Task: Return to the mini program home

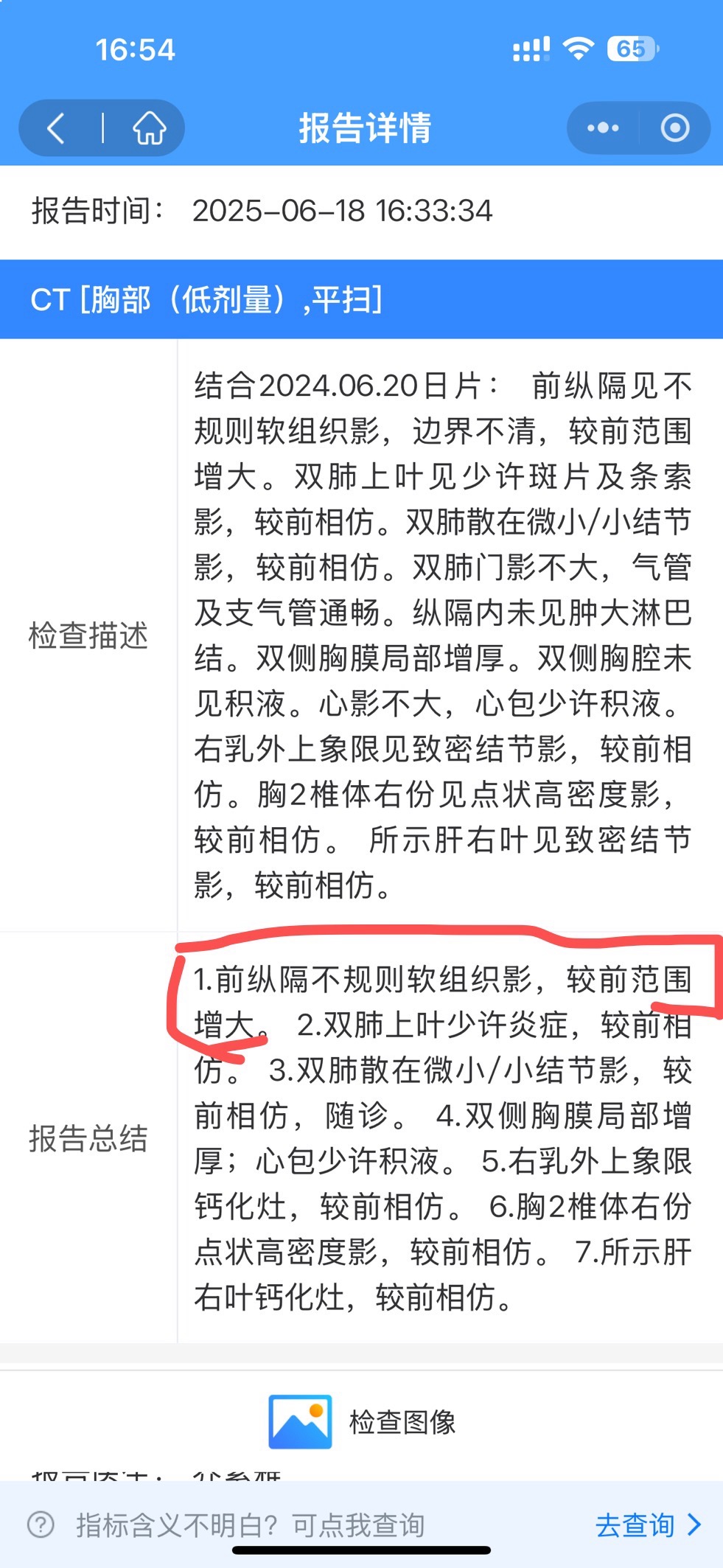Action: click(x=149, y=128)
